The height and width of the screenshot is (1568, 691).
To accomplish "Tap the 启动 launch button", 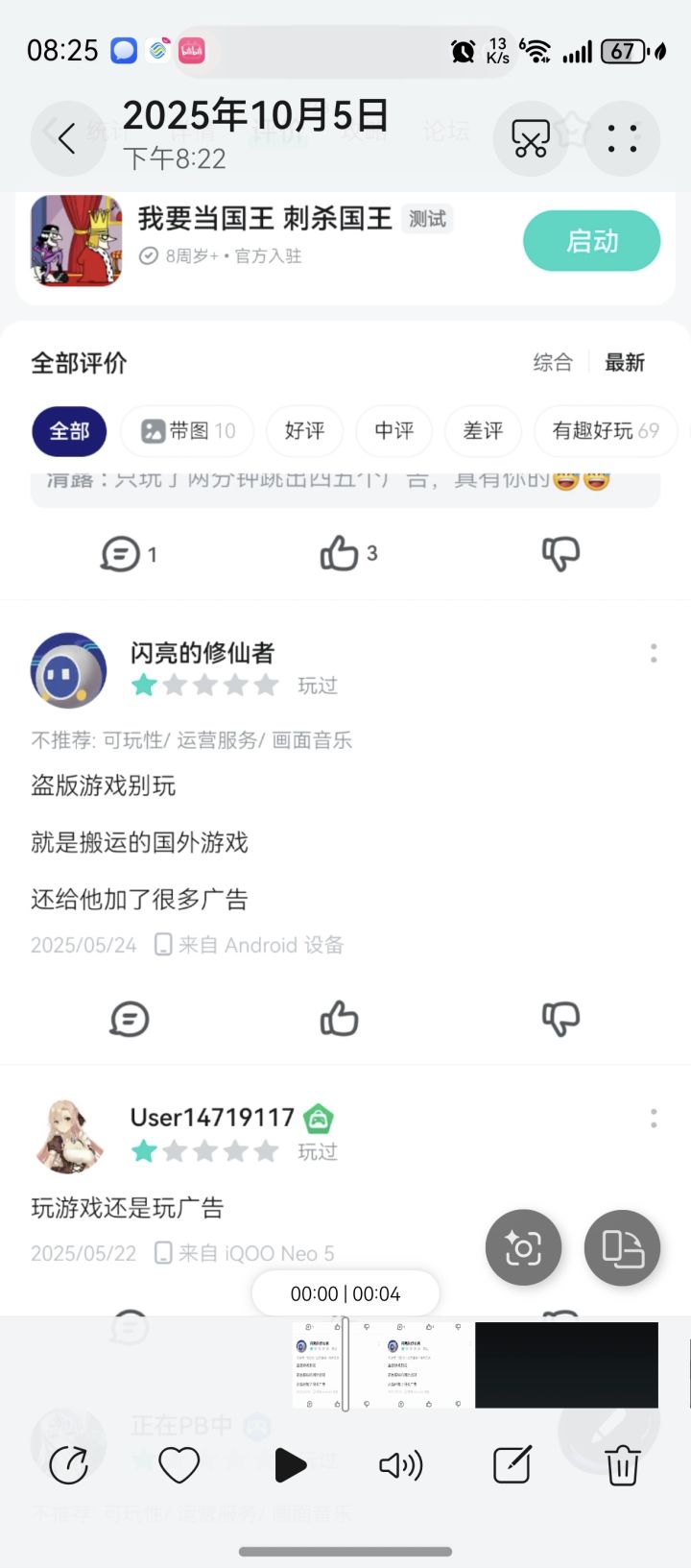I will 591,242.
